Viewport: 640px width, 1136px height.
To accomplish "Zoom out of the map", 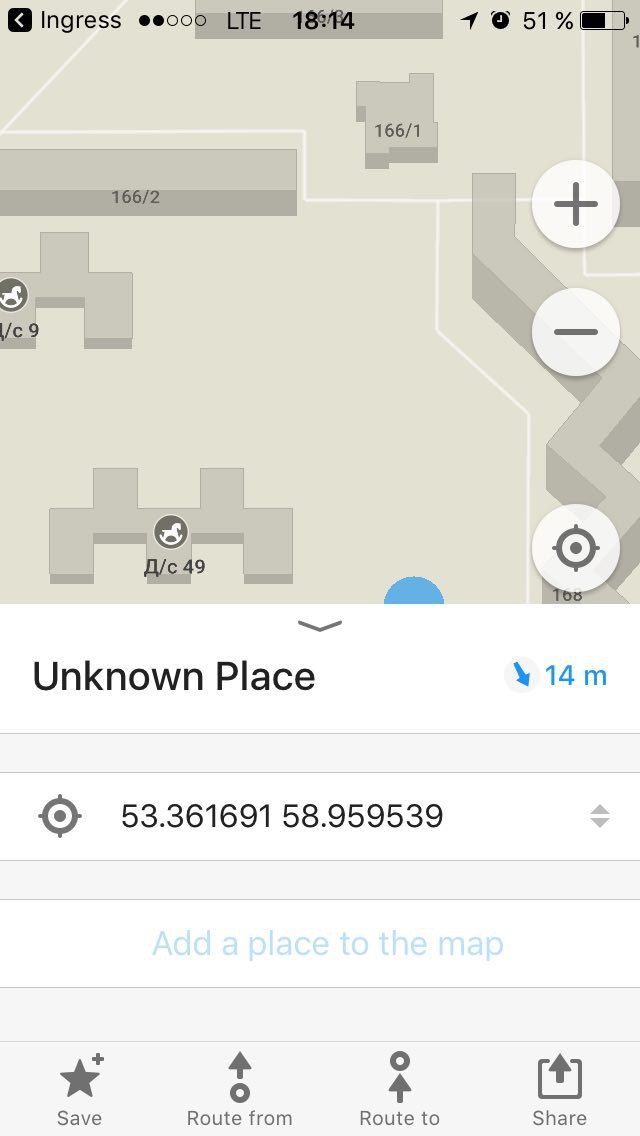I will tap(575, 332).
